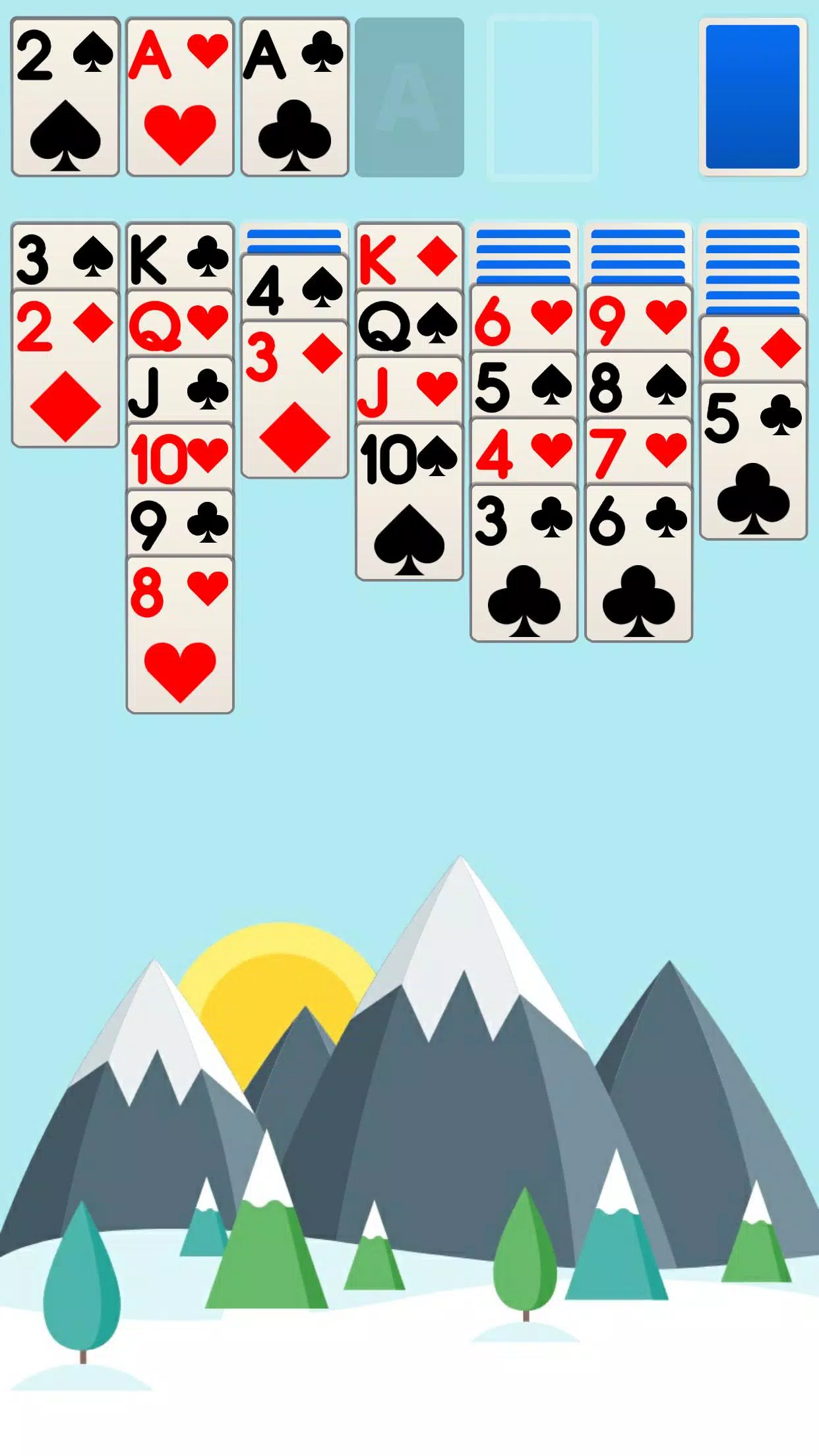Screen dimensions: 819x1456
Task: Tap the 9 of hearts card
Action: point(638,319)
